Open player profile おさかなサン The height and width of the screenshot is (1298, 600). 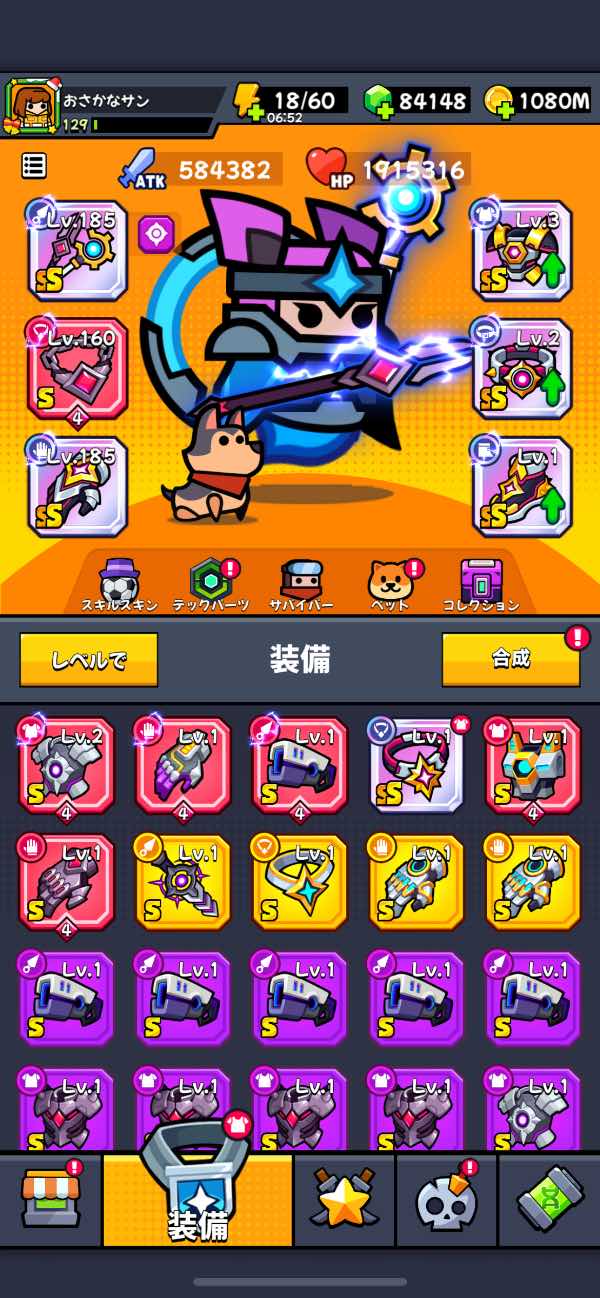click(x=110, y=104)
